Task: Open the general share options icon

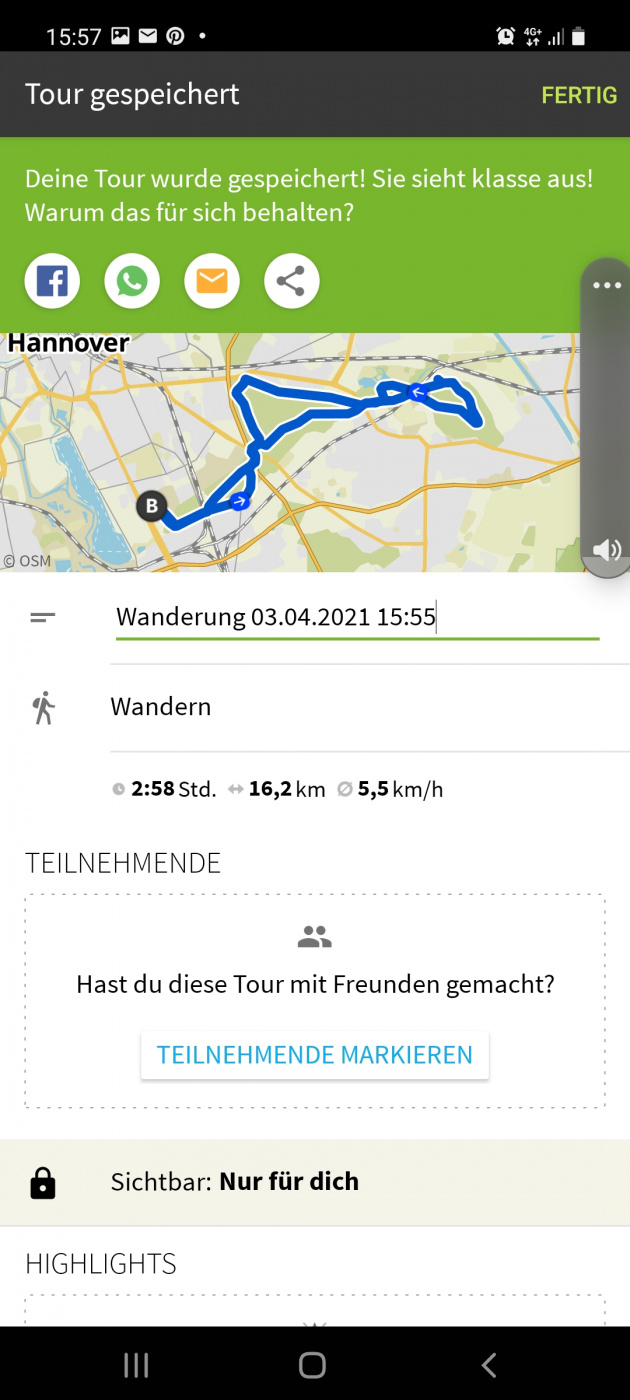Action: (x=291, y=281)
